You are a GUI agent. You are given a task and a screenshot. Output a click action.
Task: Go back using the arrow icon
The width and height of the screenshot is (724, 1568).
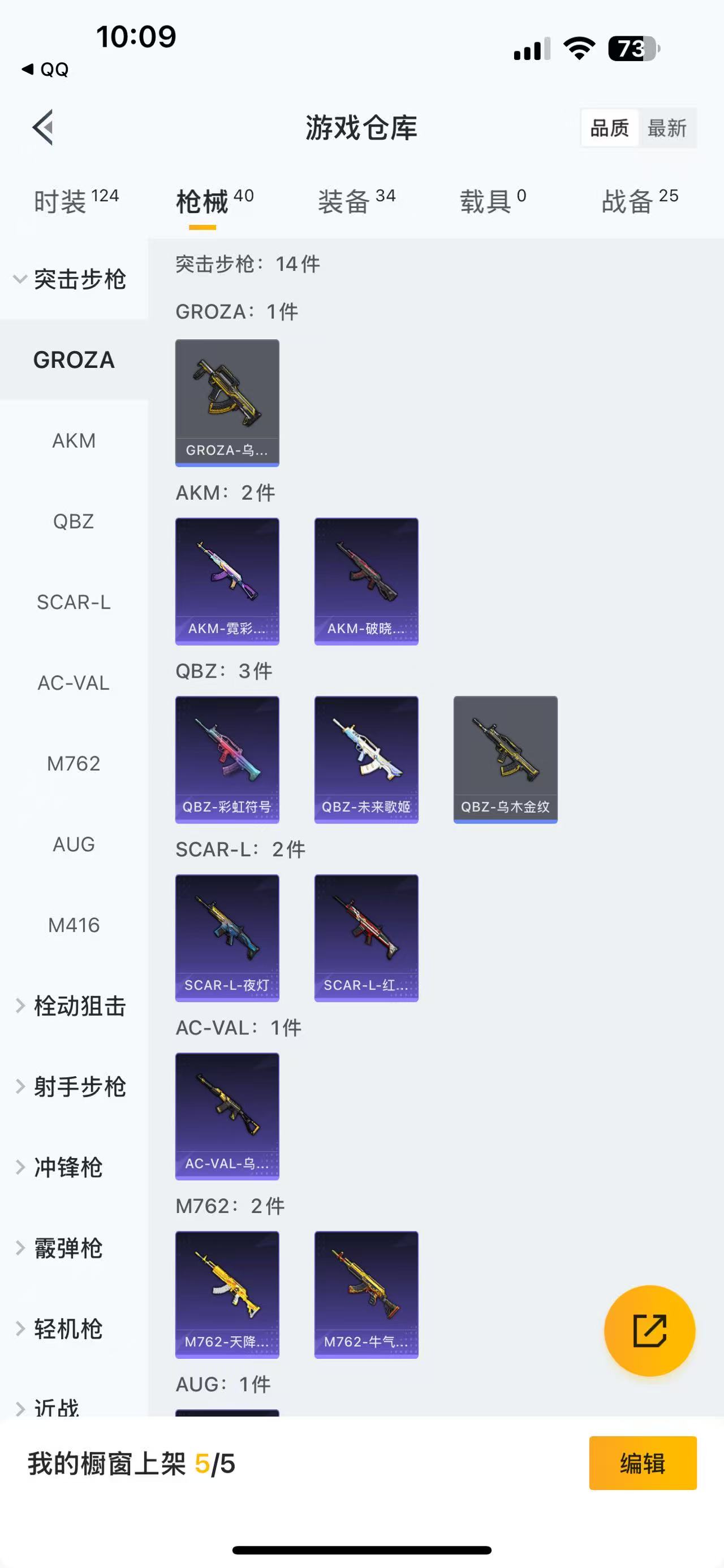(42, 128)
